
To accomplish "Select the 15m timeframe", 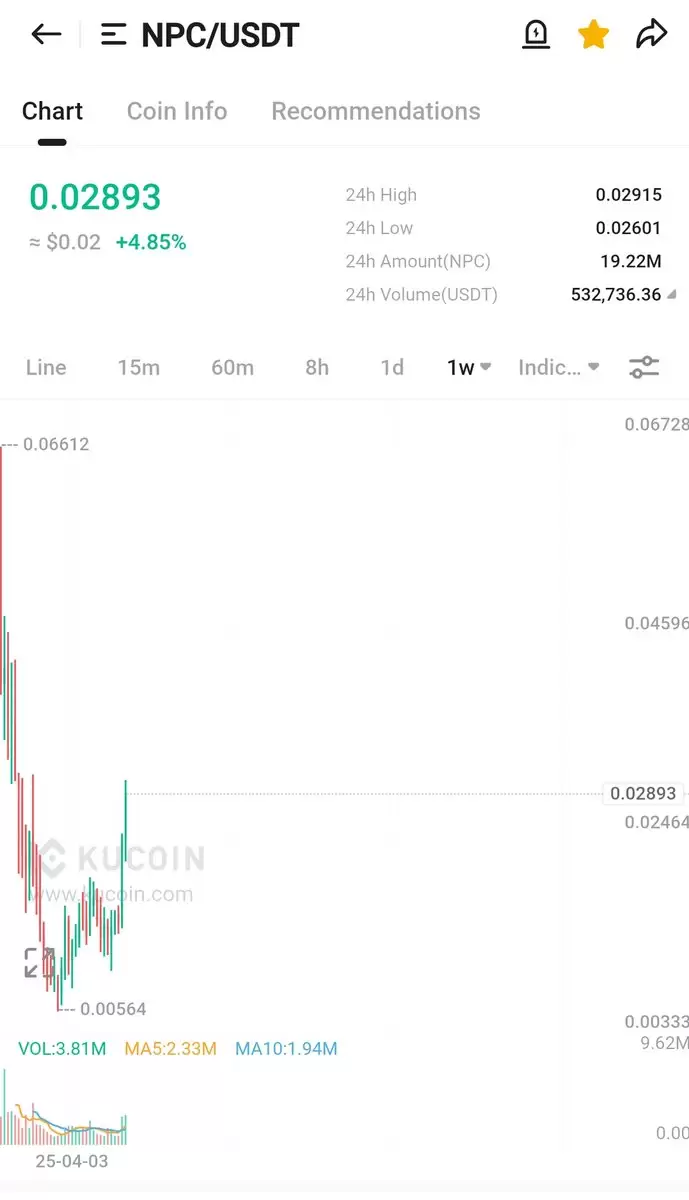I will (138, 367).
